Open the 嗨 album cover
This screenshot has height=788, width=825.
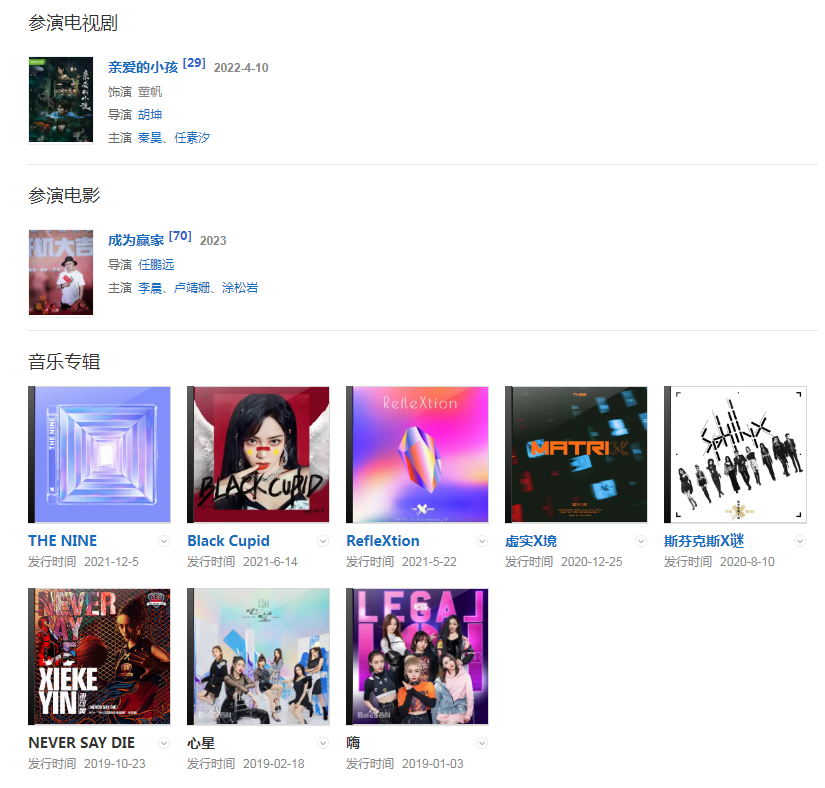(x=417, y=656)
